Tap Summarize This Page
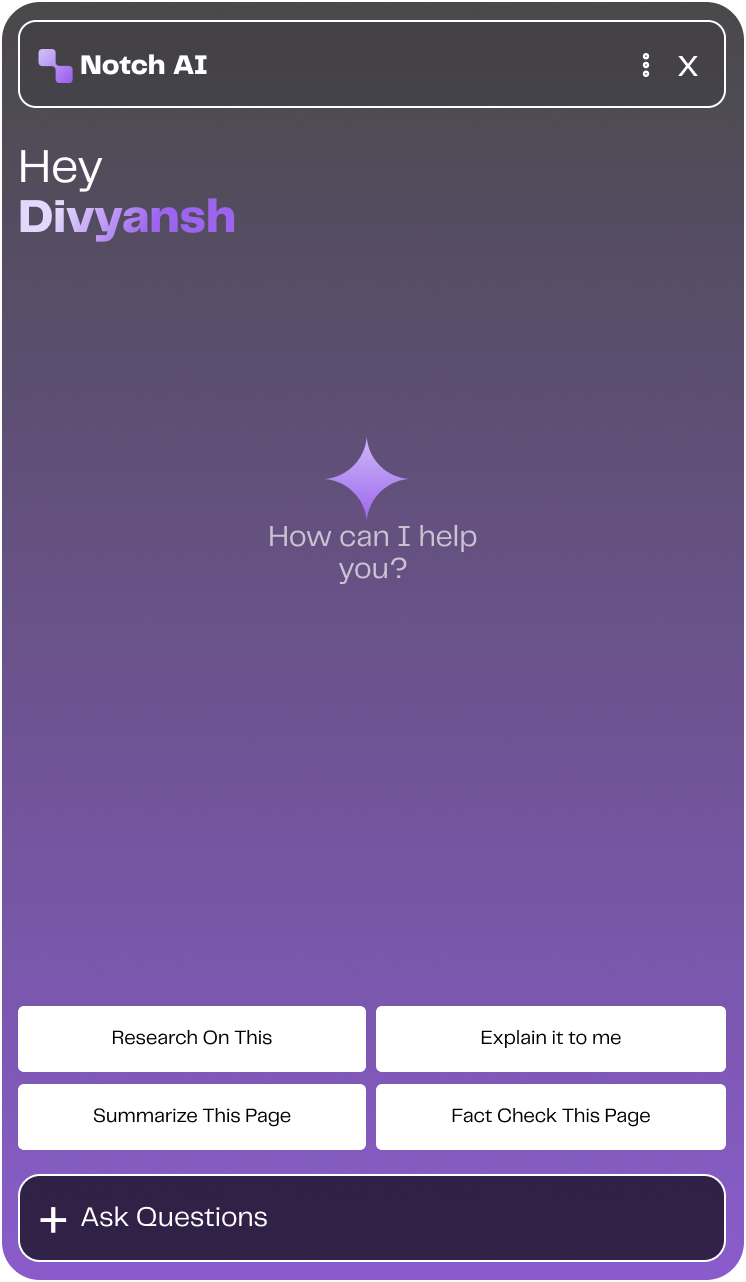This screenshot has height=1282, width=746. click(x=192, y=1116)
